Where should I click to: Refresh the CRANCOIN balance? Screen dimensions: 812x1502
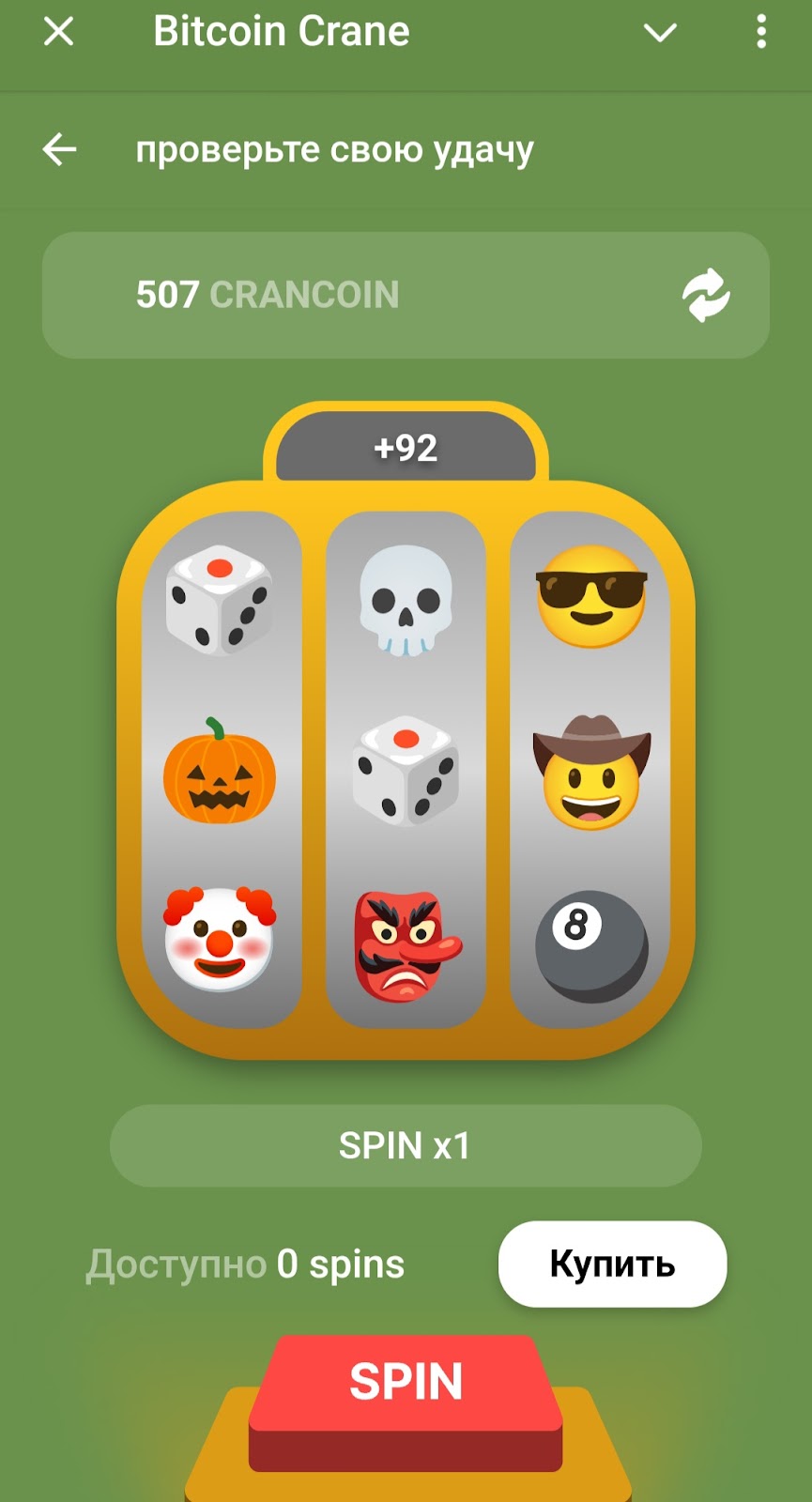pyautogui.click(x=706, y=295)
